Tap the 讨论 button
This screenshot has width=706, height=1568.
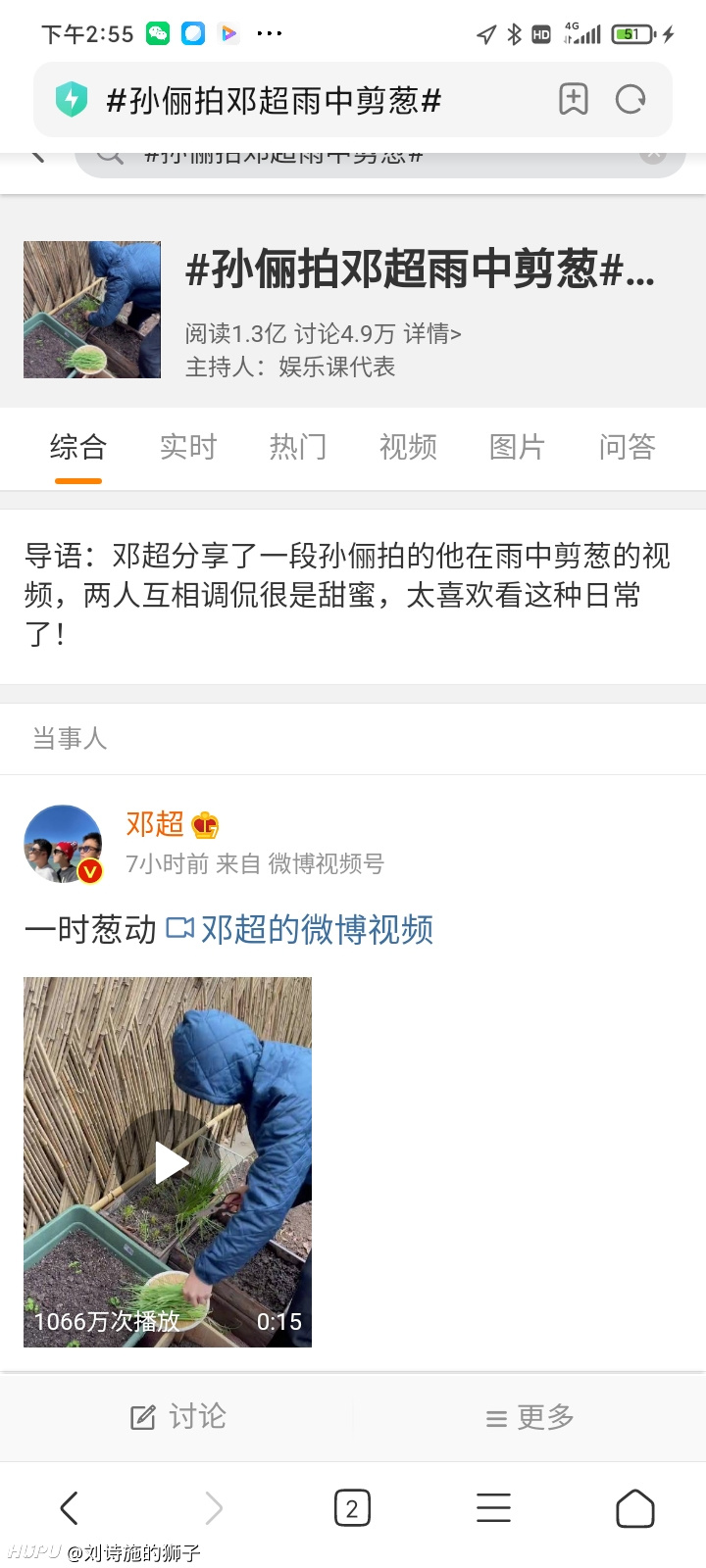tap(178, 1417)
